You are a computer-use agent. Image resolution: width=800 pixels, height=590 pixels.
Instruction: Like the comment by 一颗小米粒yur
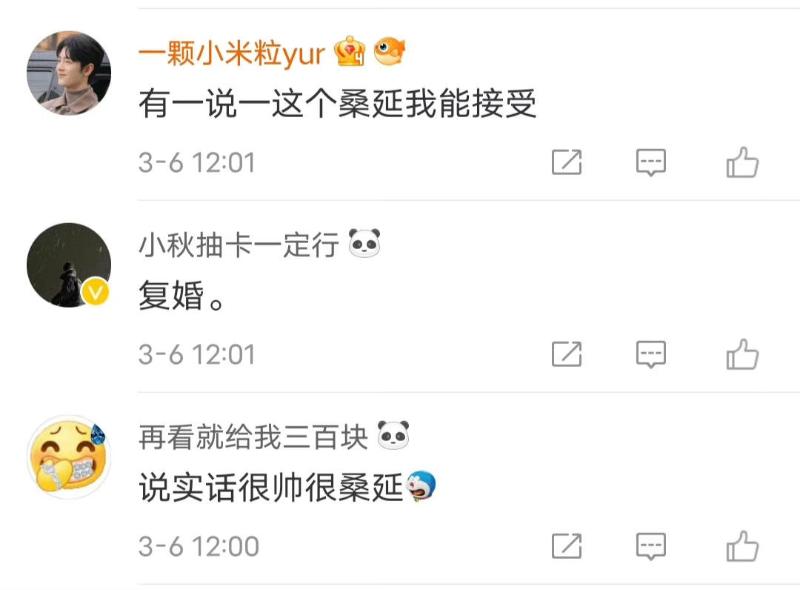click(x=742, y=162)
